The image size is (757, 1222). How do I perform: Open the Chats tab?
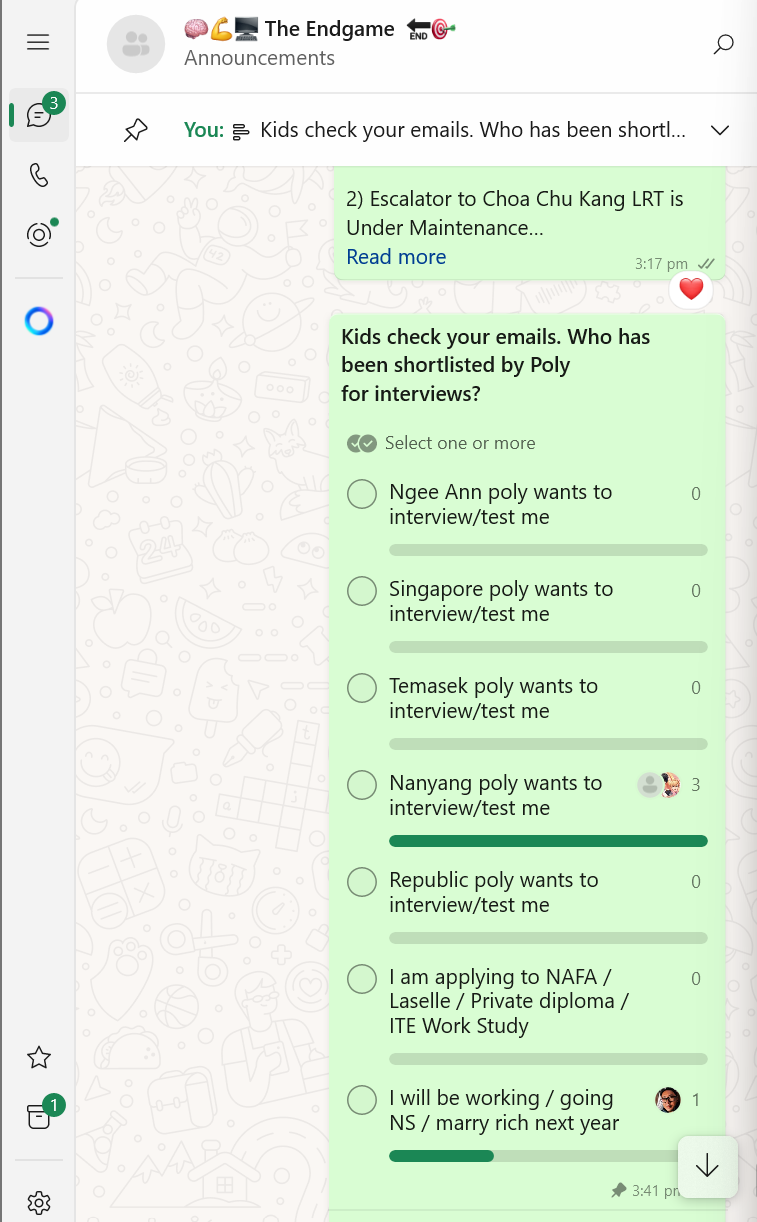click(39, 115)
